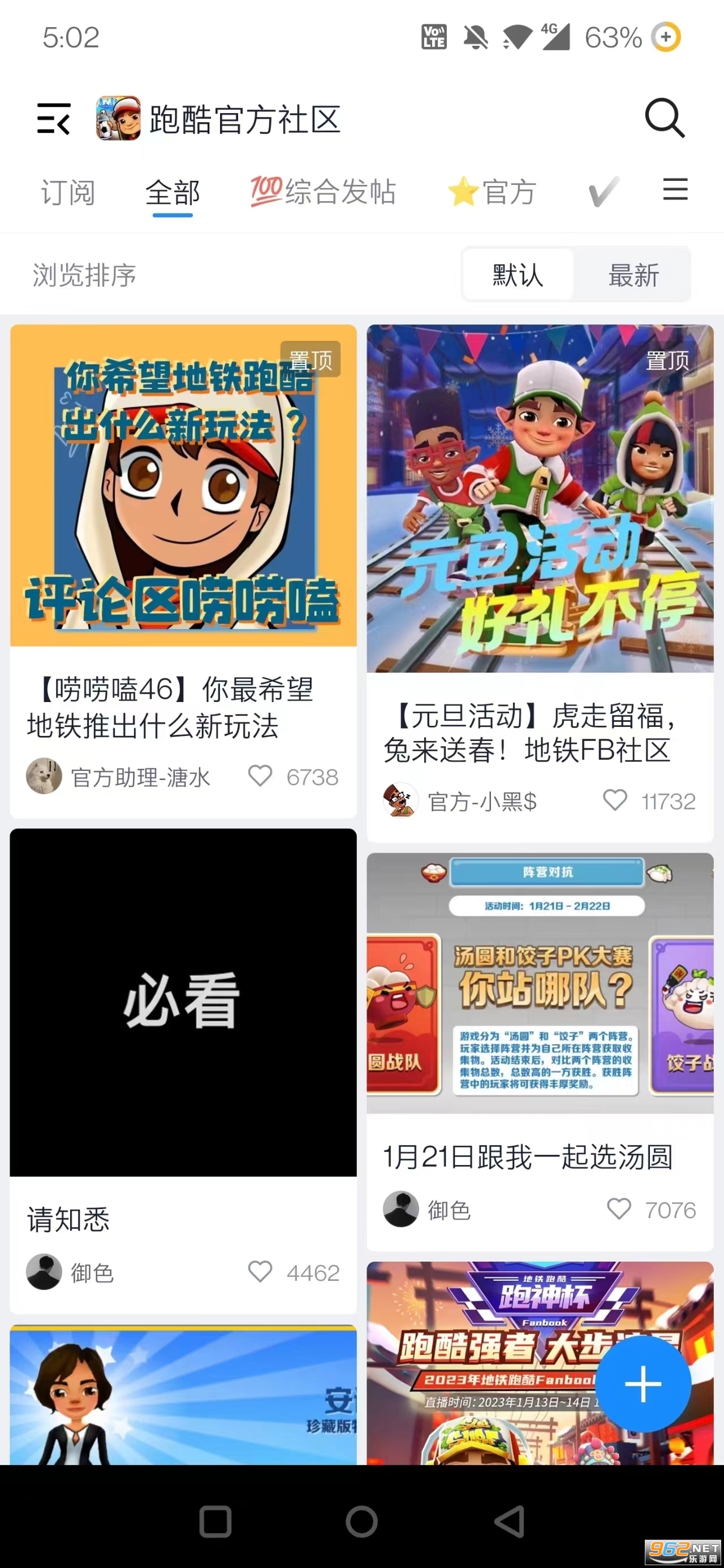Viewport: 724px width, 1568px height.
Task: Switch to the 综合发帖 tab
Action: click(x=324, y=192)
